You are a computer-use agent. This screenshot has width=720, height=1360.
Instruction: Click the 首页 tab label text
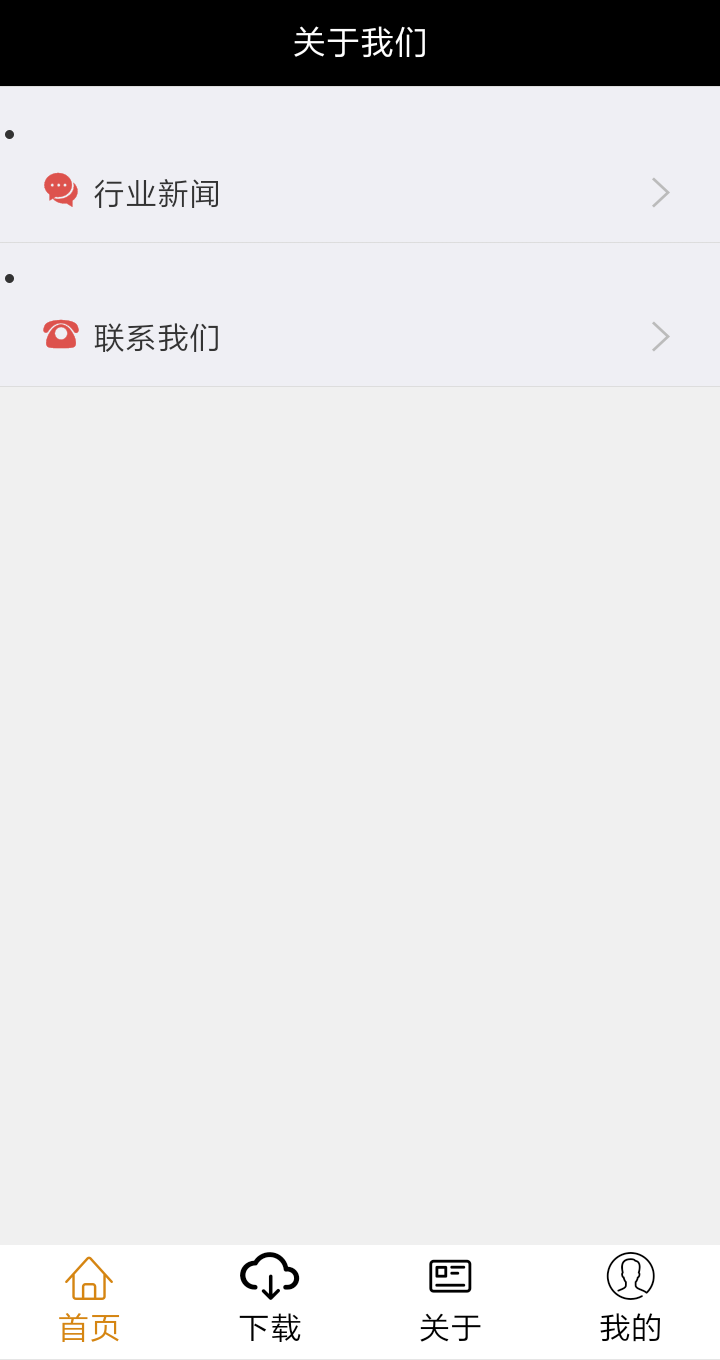(x=89, y=1327)
